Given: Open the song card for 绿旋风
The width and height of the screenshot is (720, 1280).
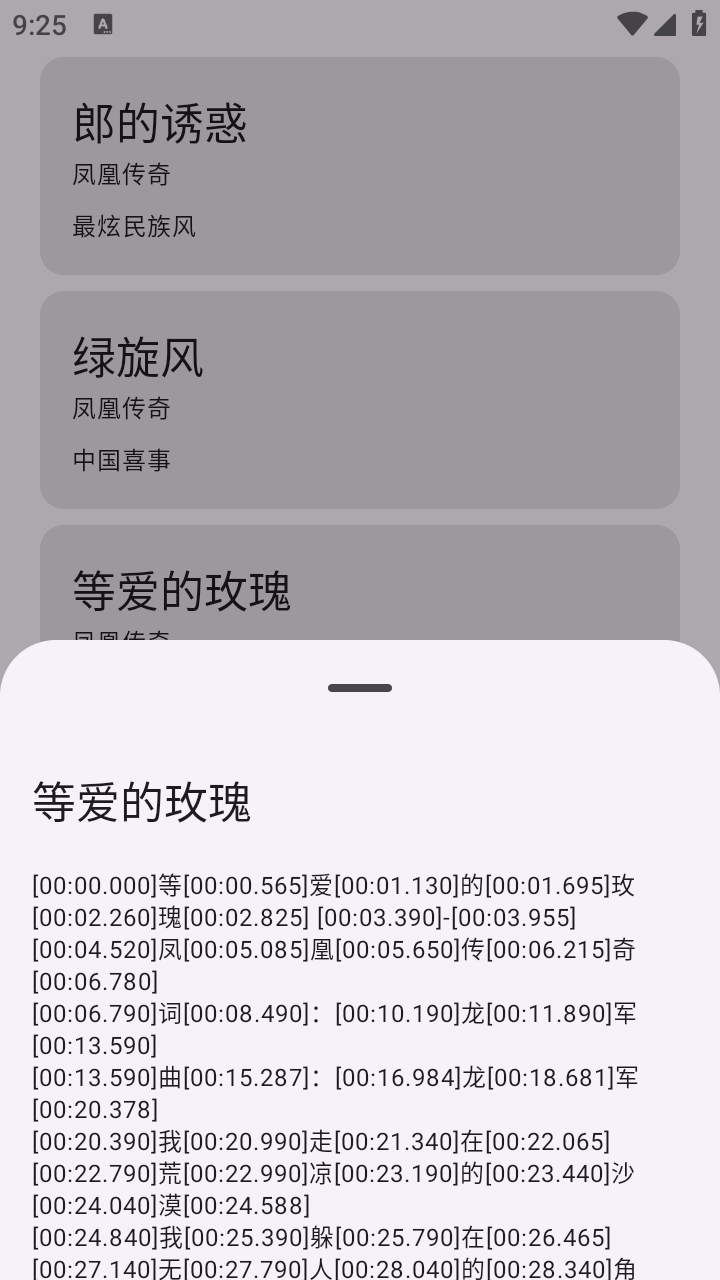Looking at the screenshot, I should pos(360,399).
